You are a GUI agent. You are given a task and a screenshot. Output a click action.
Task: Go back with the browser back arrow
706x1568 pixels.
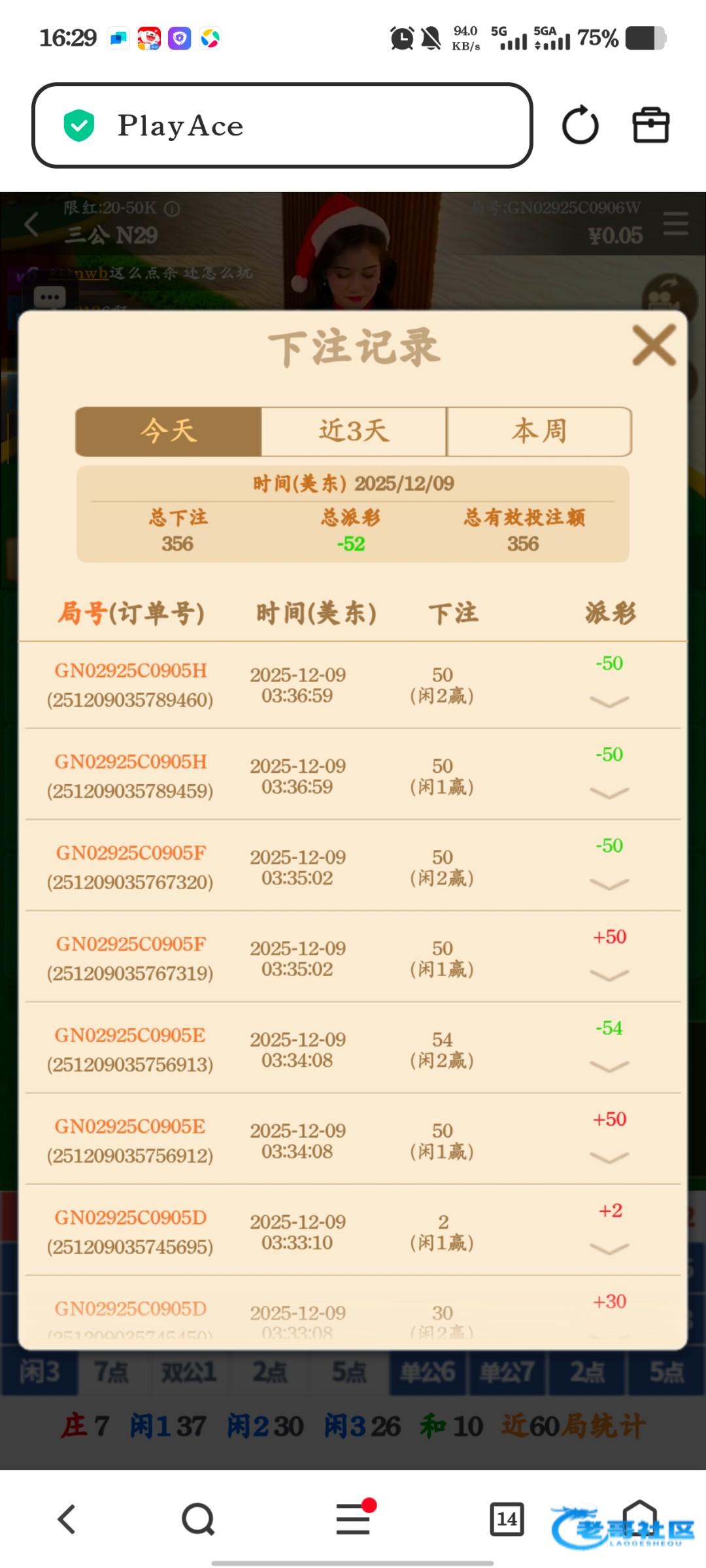click(x=67, y=1519)
